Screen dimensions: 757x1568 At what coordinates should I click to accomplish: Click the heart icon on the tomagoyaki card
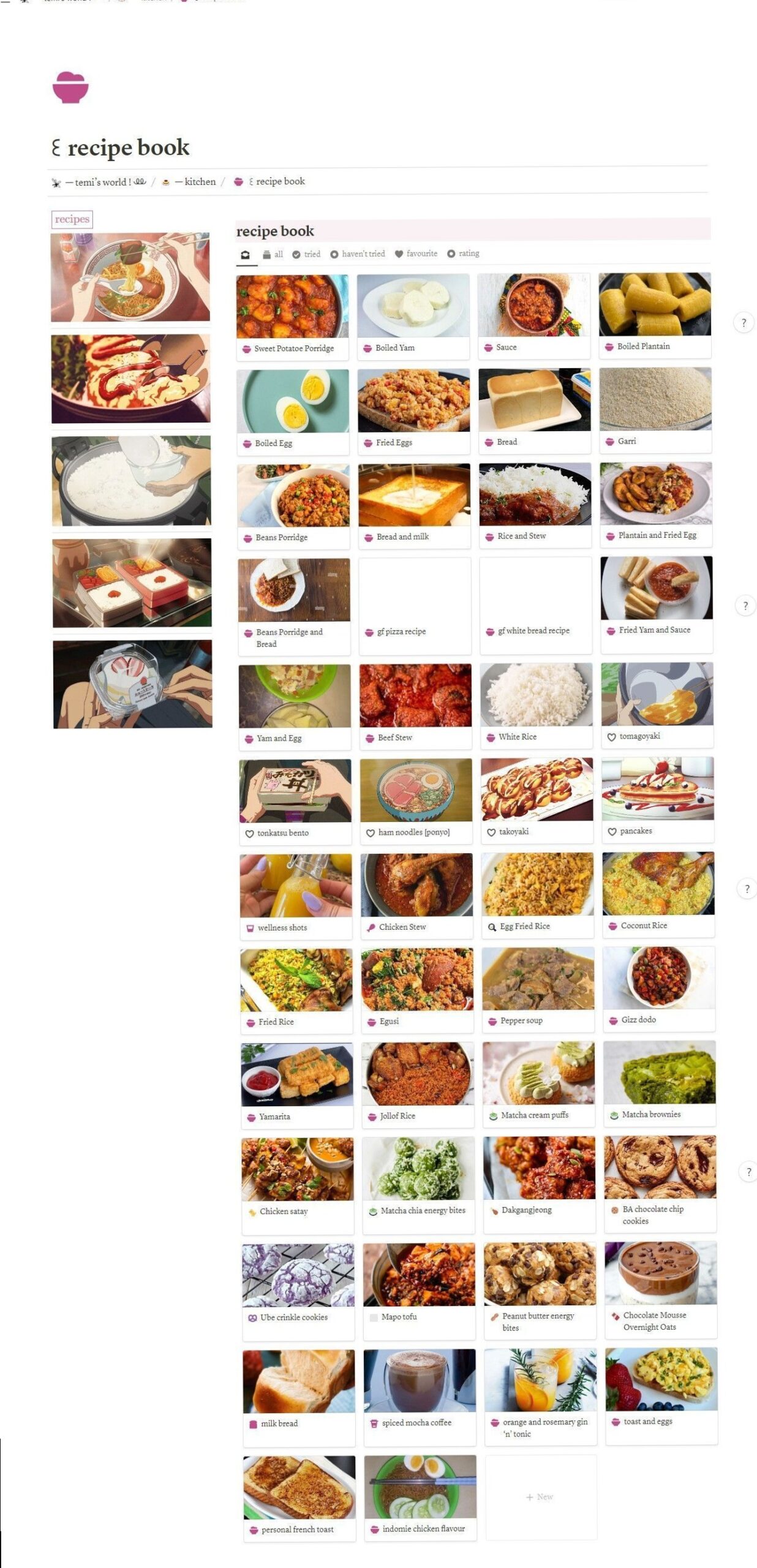tap(612, 737)
